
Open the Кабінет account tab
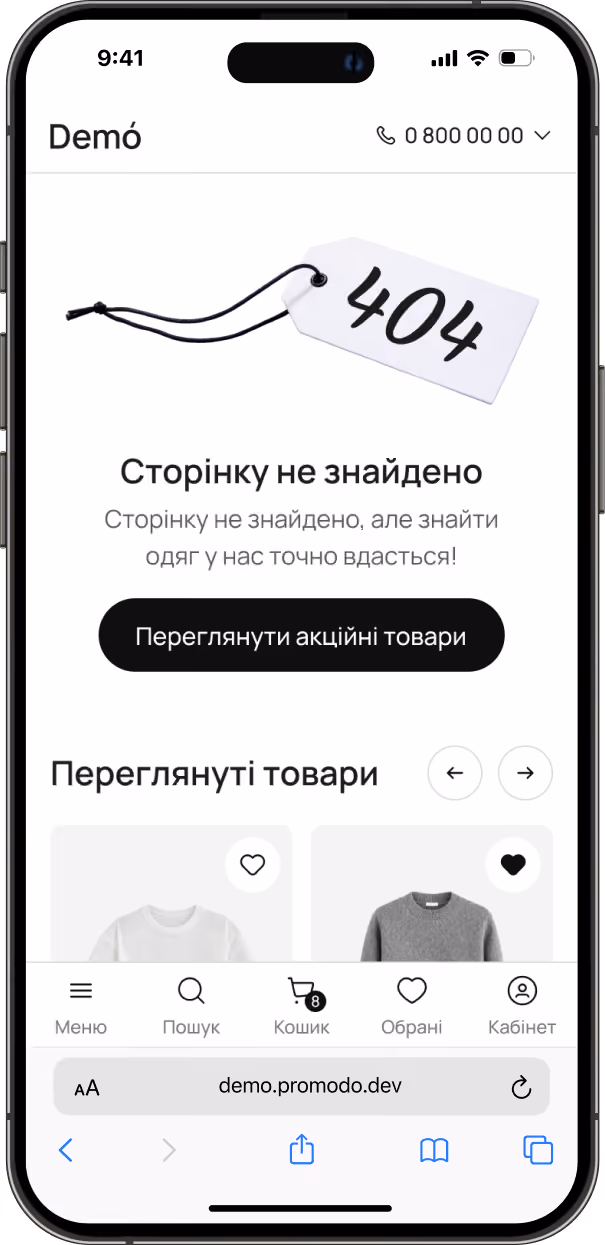click(522, 1006)
